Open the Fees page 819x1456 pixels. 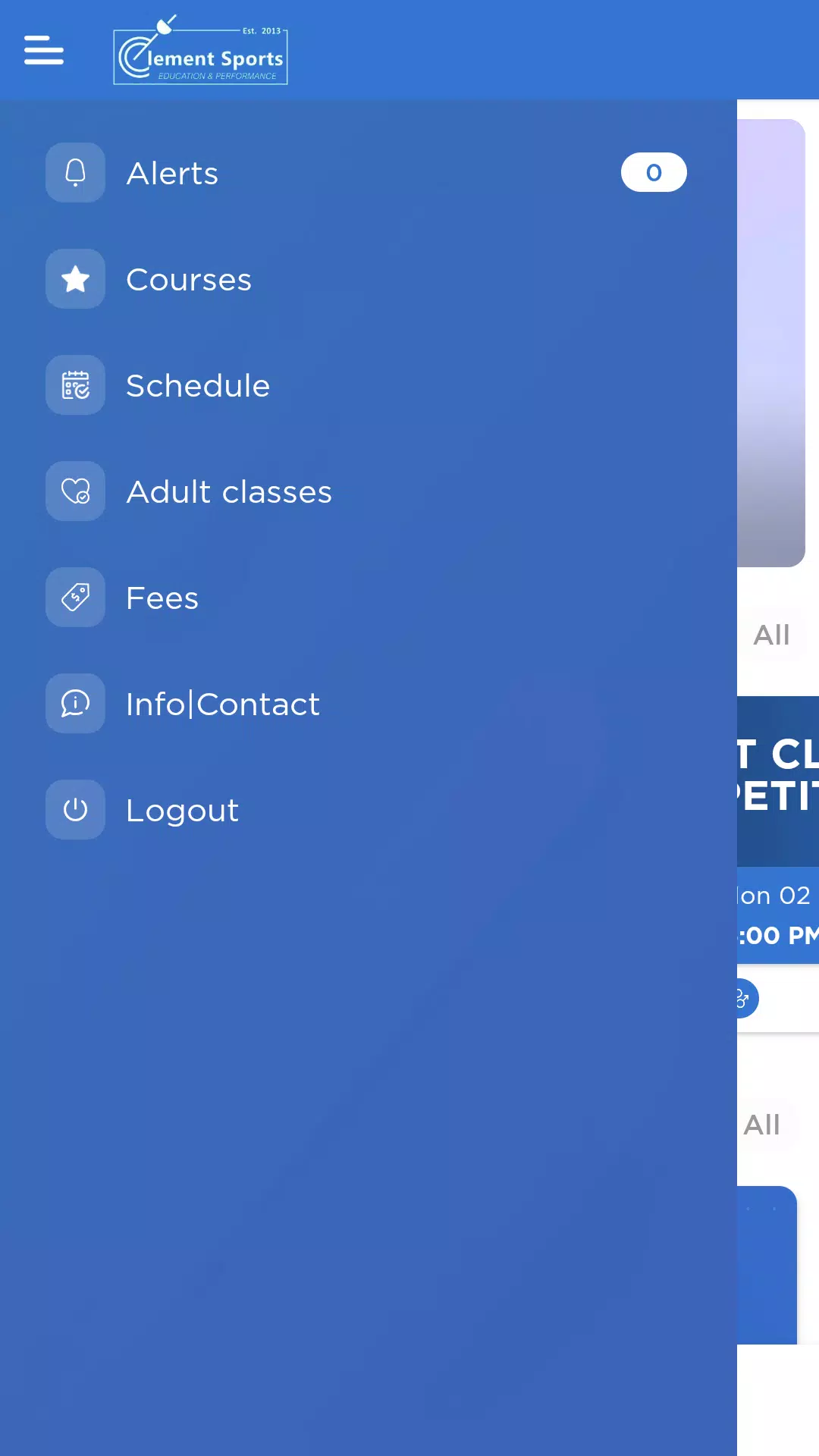162,598
